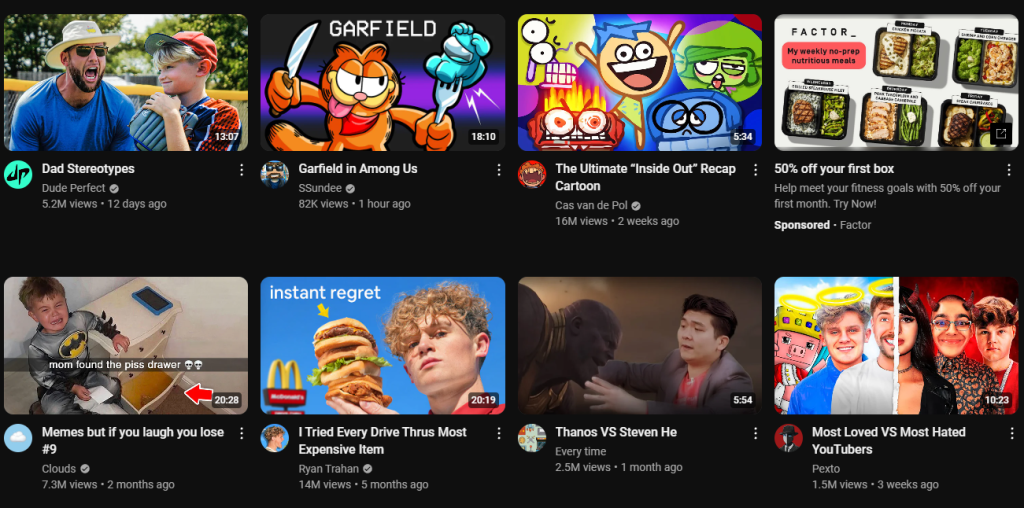The width and height of the screenshot is (1024, 508).
Task: Open the three-dot menu for Garfield in Among Us
Action: tap(498, 170)
